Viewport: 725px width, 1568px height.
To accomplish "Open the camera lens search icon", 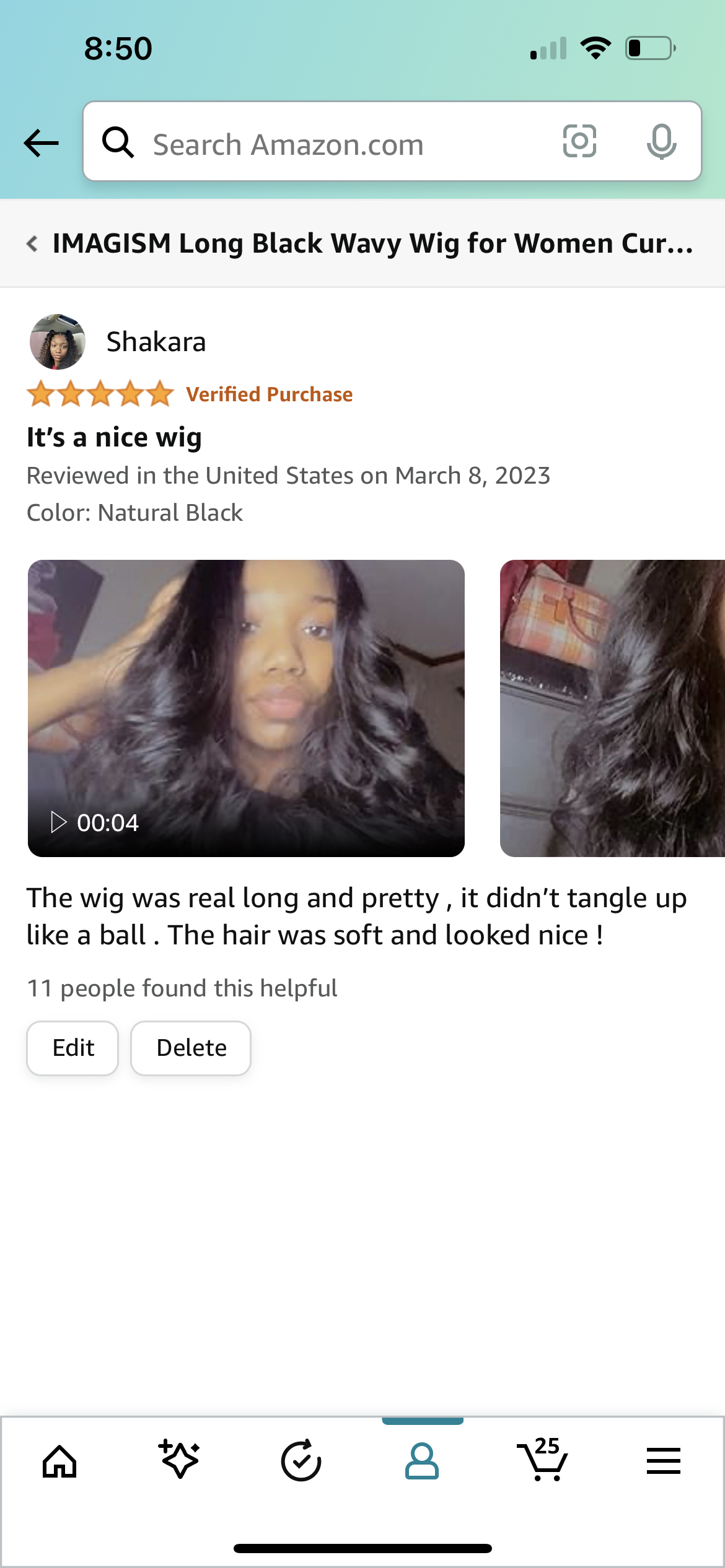I will (579, 141).
